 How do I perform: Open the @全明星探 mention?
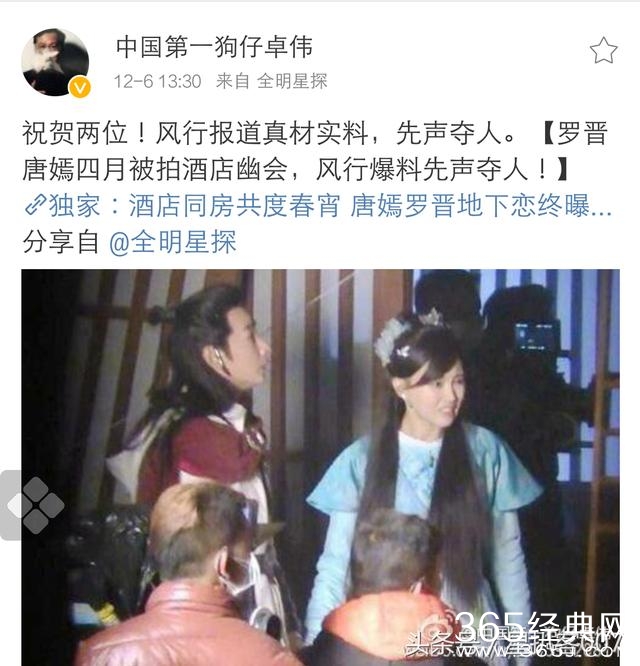point(174,241)
